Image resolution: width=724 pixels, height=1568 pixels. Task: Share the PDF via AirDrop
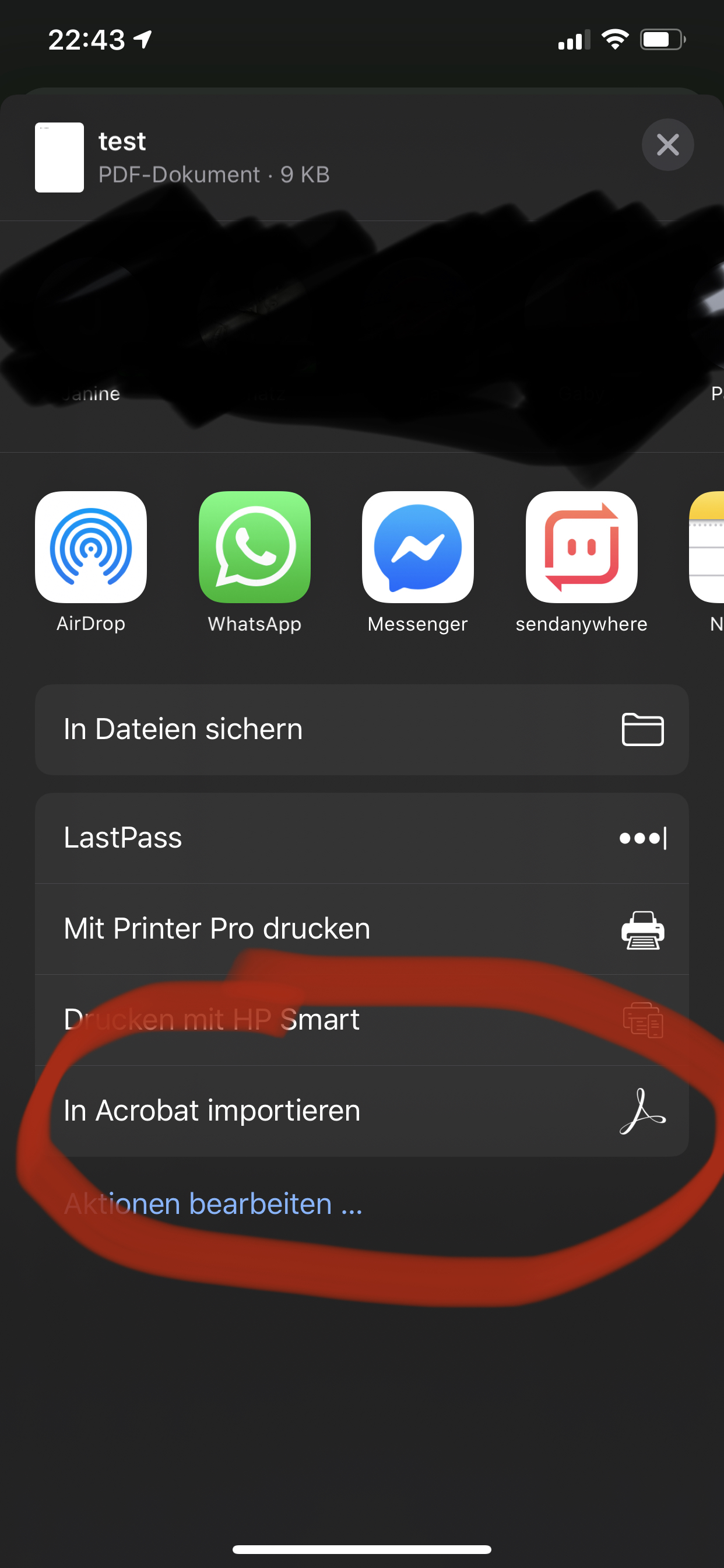coord(91,547)
